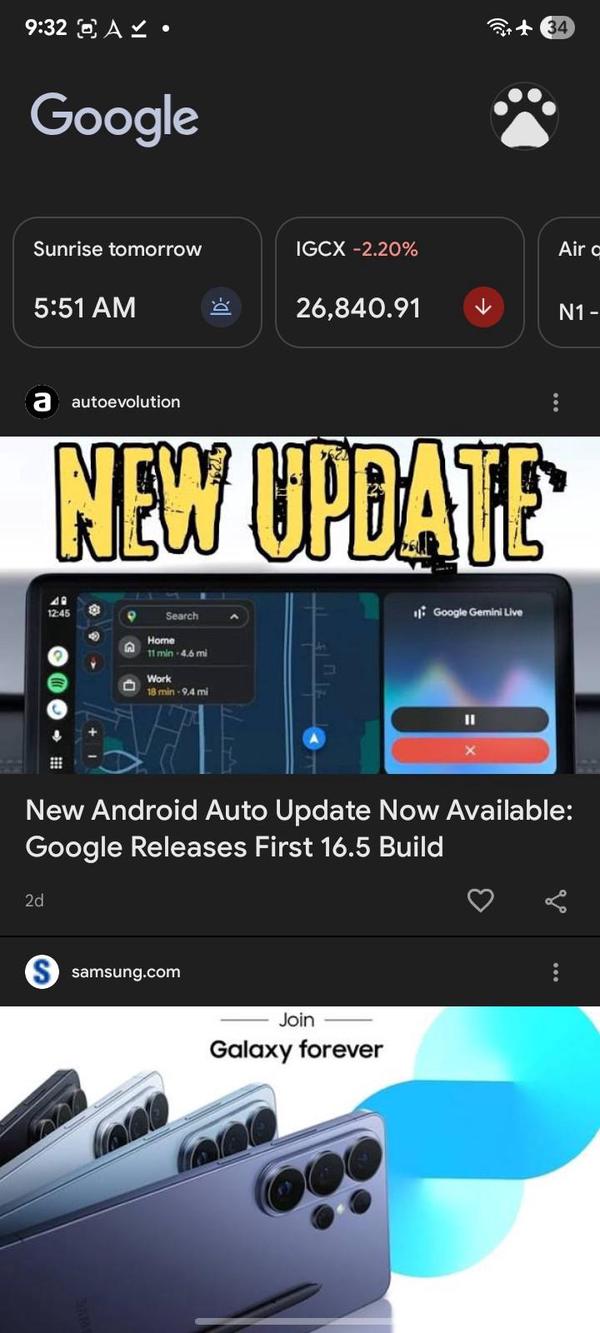Open the Sunrise tomorrow card
This screenshot has height=1333, width=600.
137,282
